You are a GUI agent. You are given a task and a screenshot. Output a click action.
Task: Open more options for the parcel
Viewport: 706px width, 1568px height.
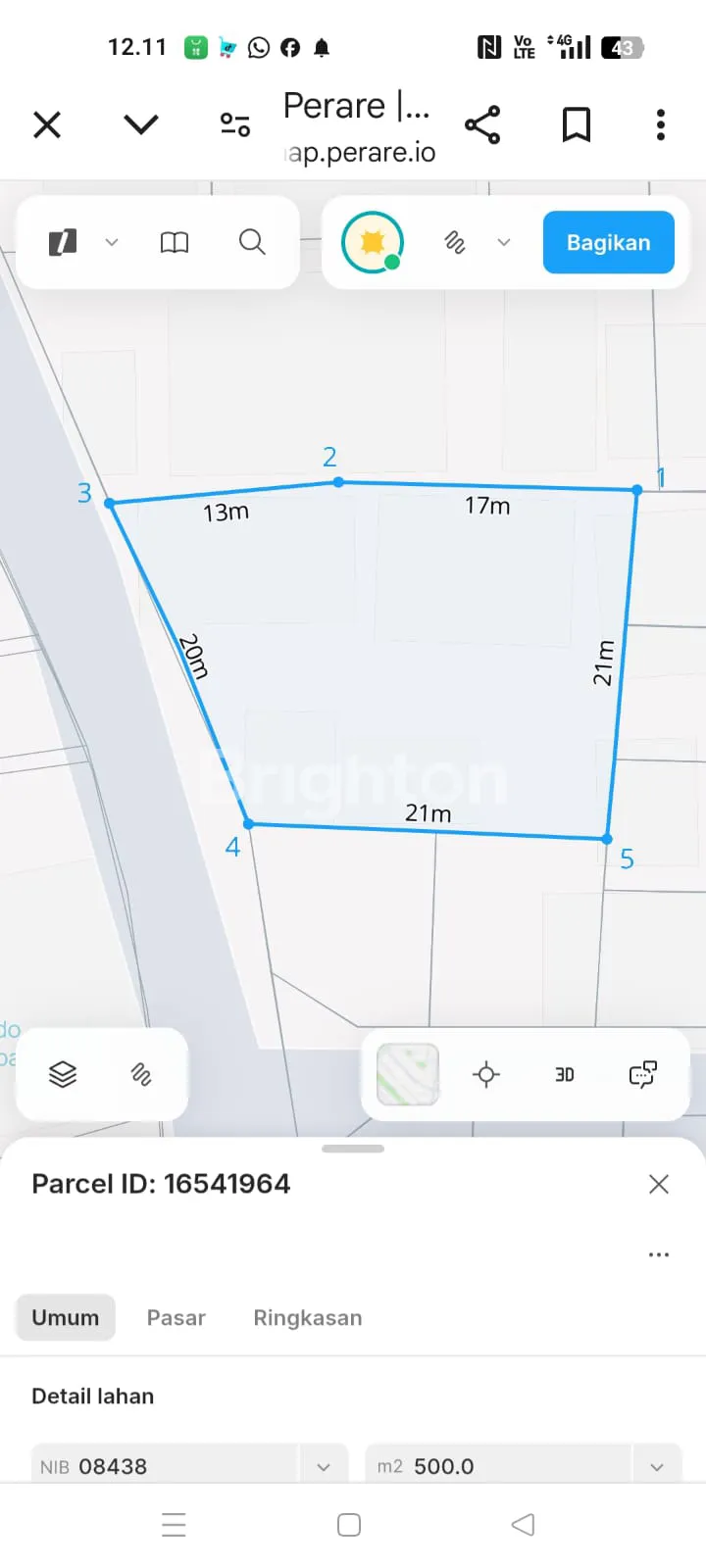659,1254
